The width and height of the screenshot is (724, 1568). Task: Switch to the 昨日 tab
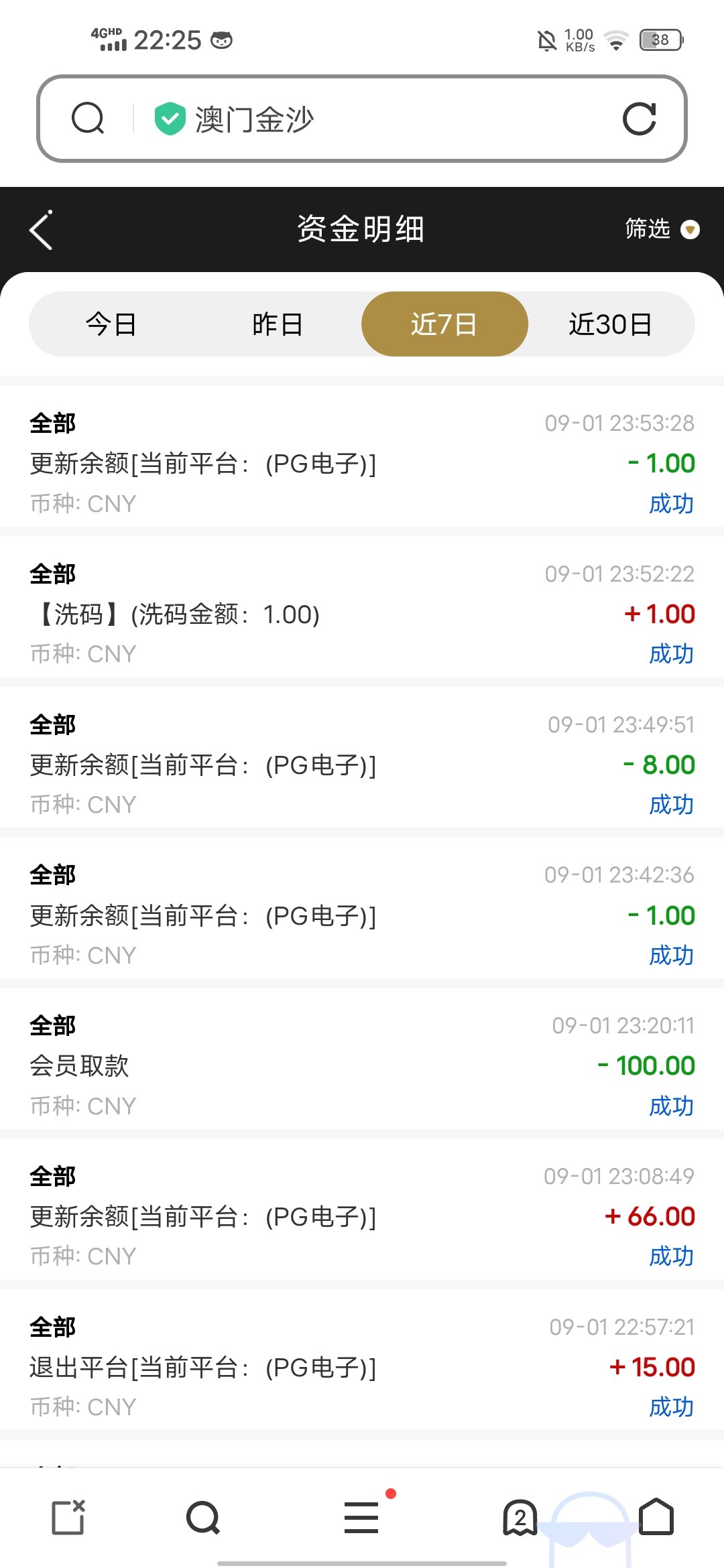click(278, 324)
